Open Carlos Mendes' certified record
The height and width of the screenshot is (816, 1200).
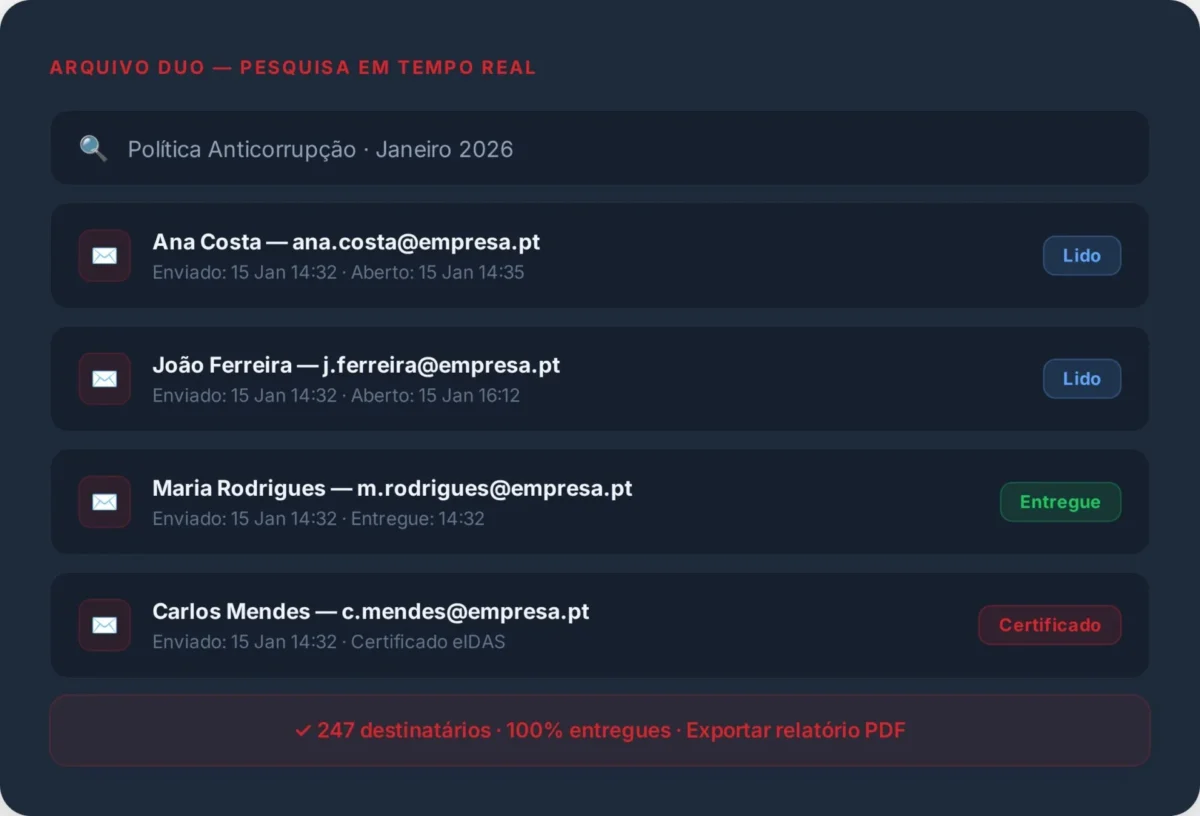[x=600, y=625]
